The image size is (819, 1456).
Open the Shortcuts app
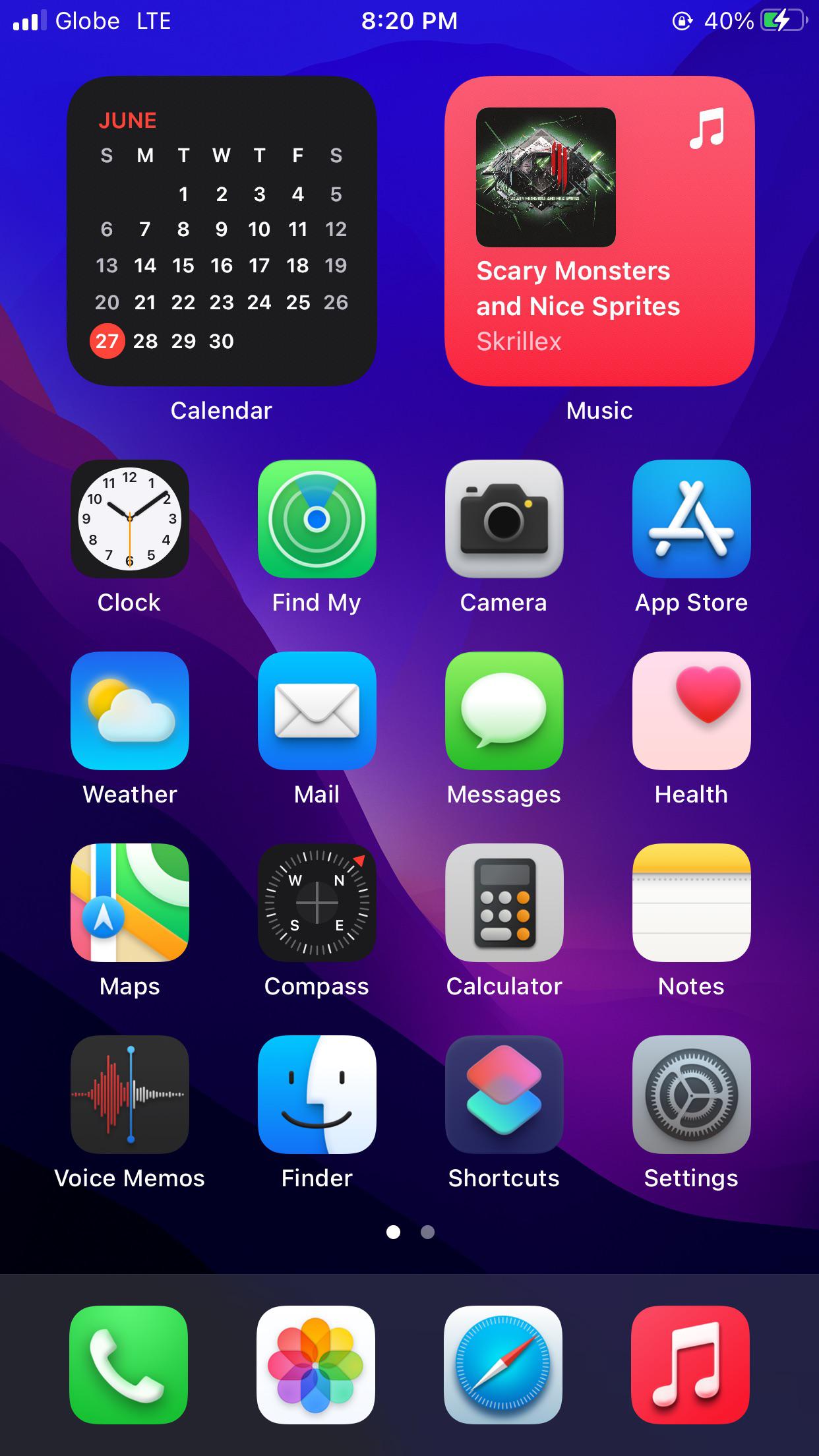coord(504,1095)
